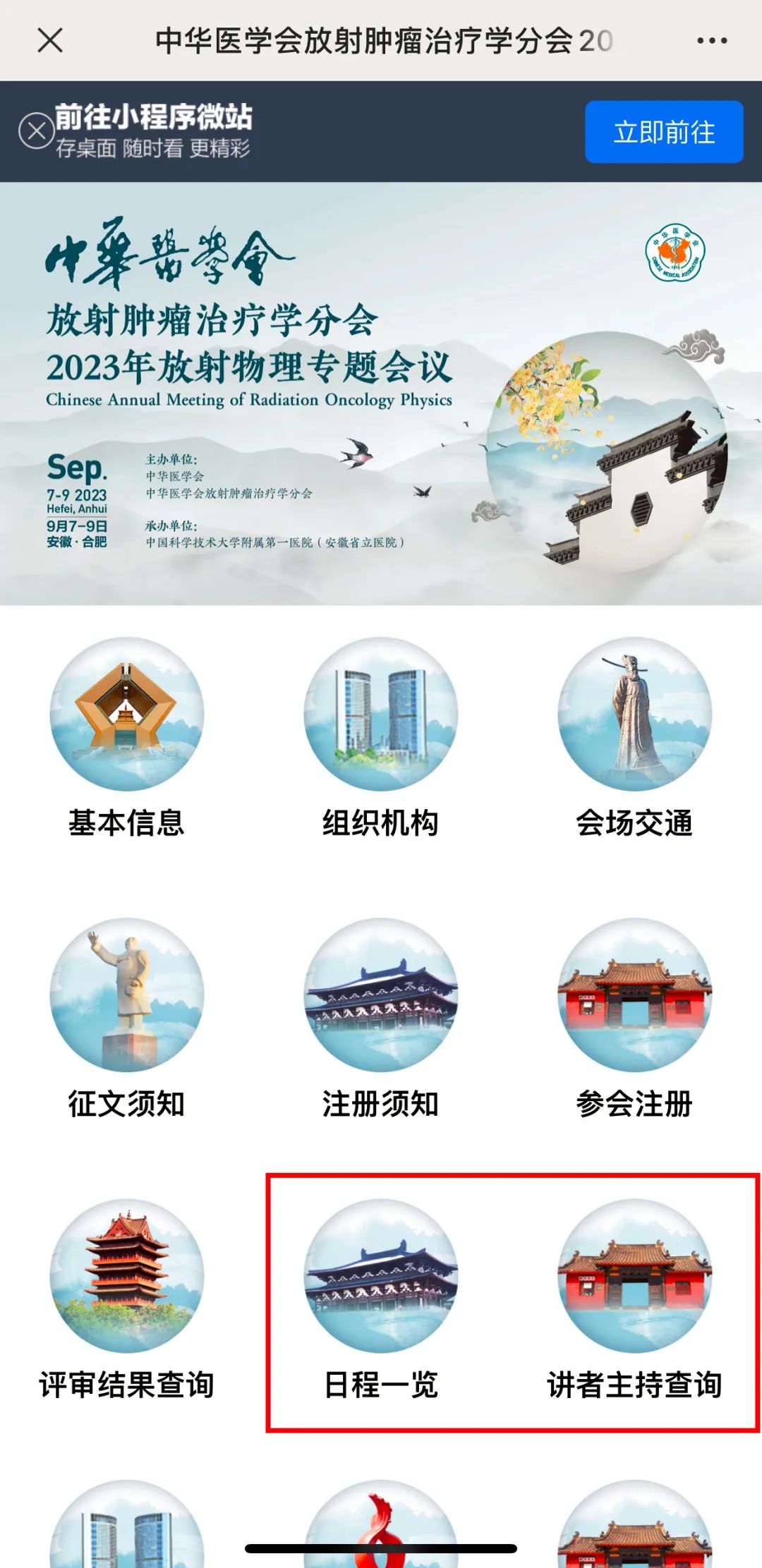Open 讲者主持查询 search

pos(635,1299)
